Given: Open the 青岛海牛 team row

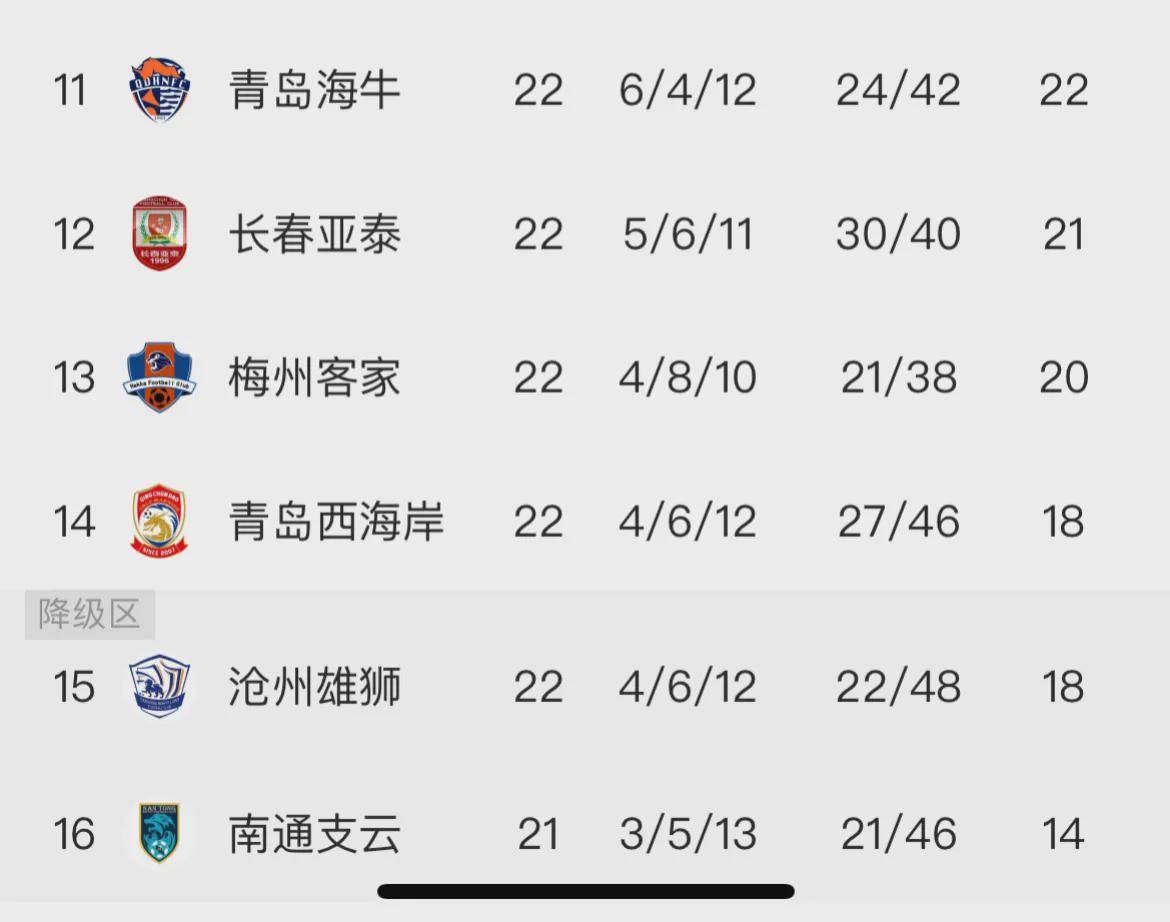Looking at the screenshot, I should [x=314, y=90].
